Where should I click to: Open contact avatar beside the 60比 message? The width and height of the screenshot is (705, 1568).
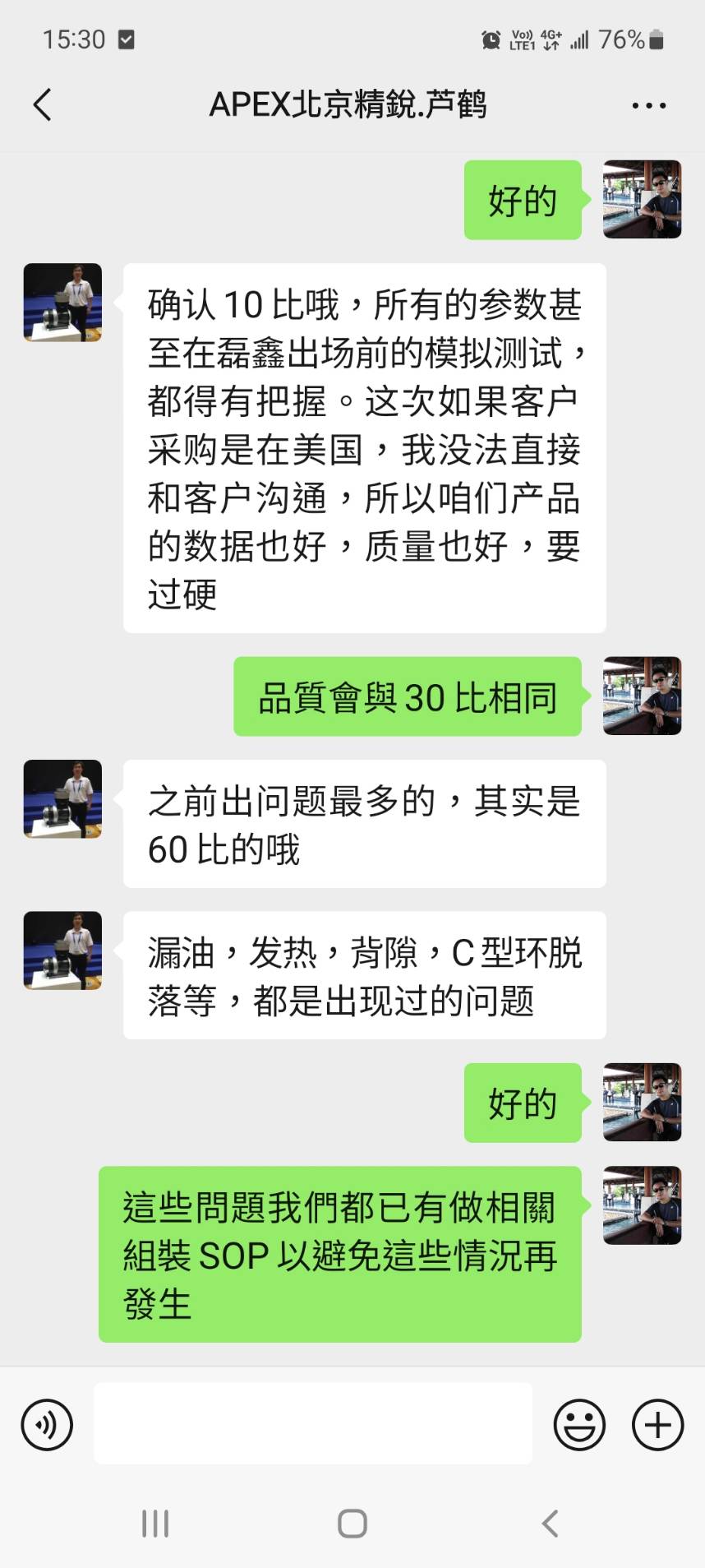pyautogui.click(x=62, y=799)
